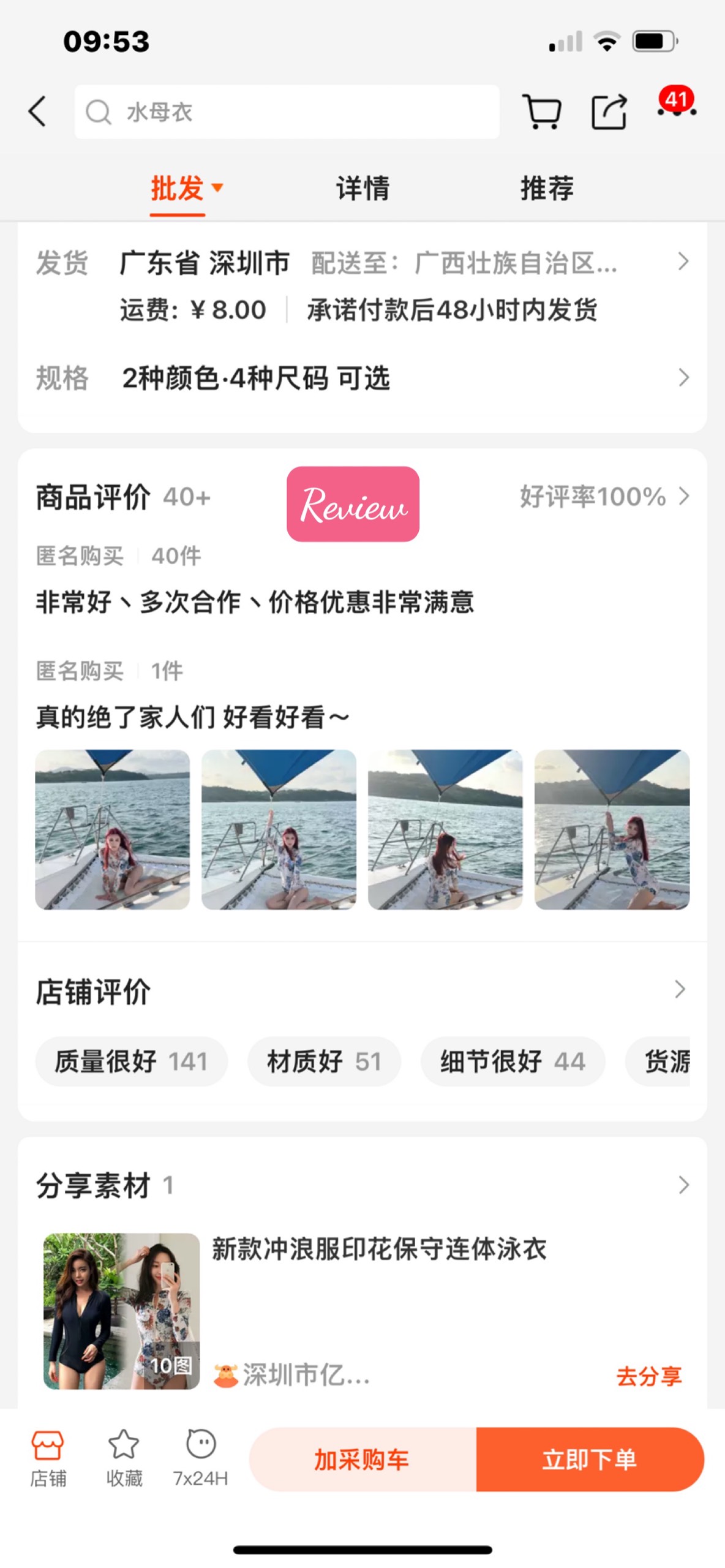Order now with 立即下单

(590, 1460)
